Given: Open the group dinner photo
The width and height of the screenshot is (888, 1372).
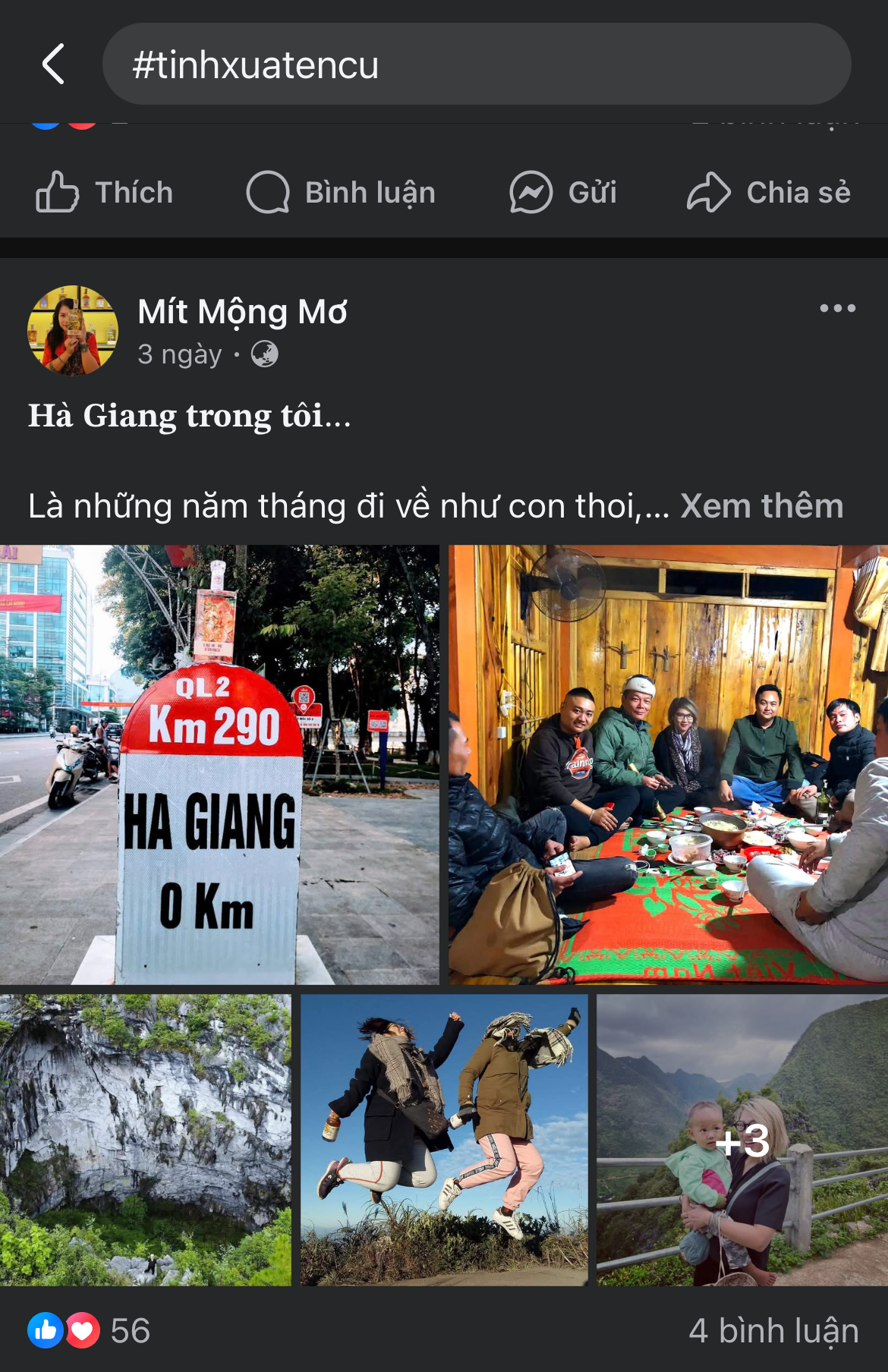Looking at the screenshot, I should (668, 765).
